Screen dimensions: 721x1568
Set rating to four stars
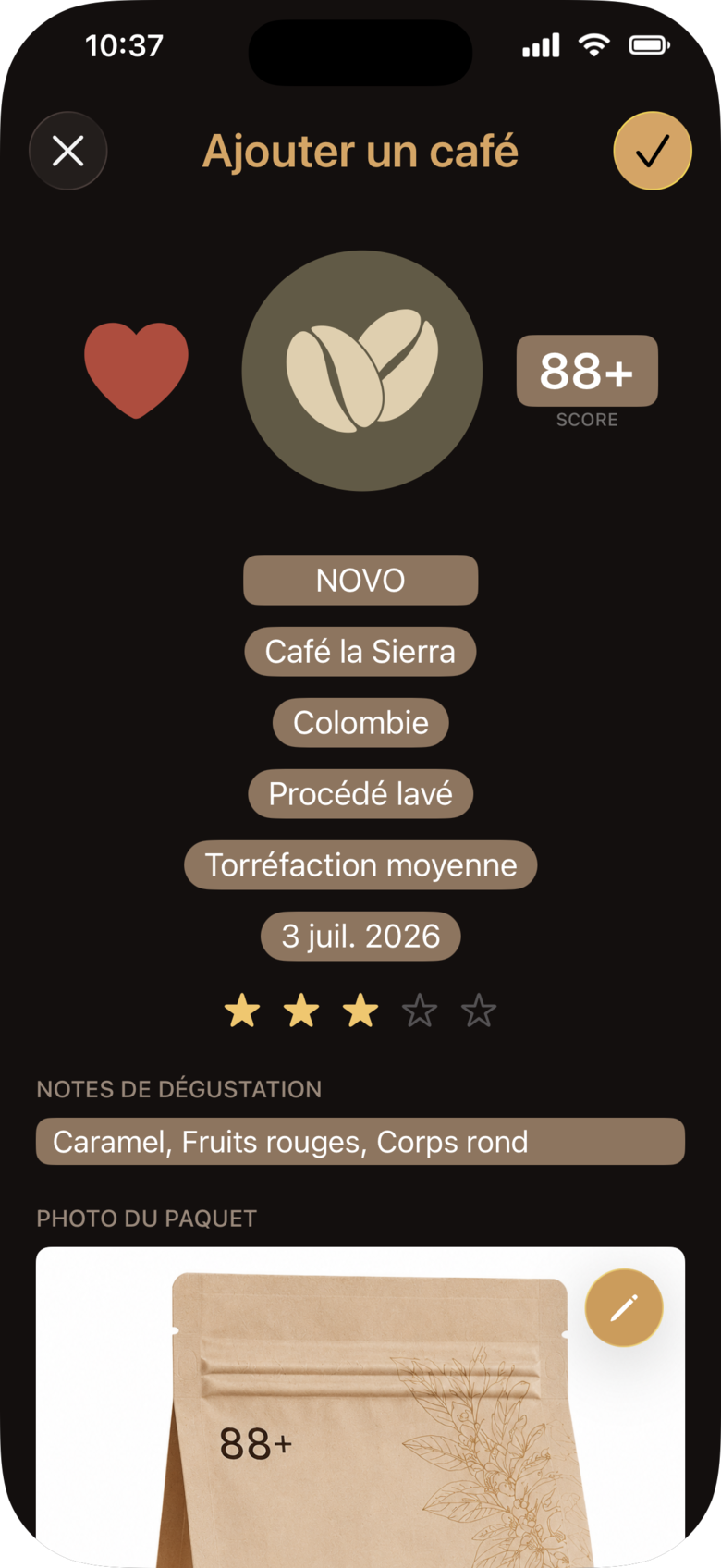point(420,1011)
